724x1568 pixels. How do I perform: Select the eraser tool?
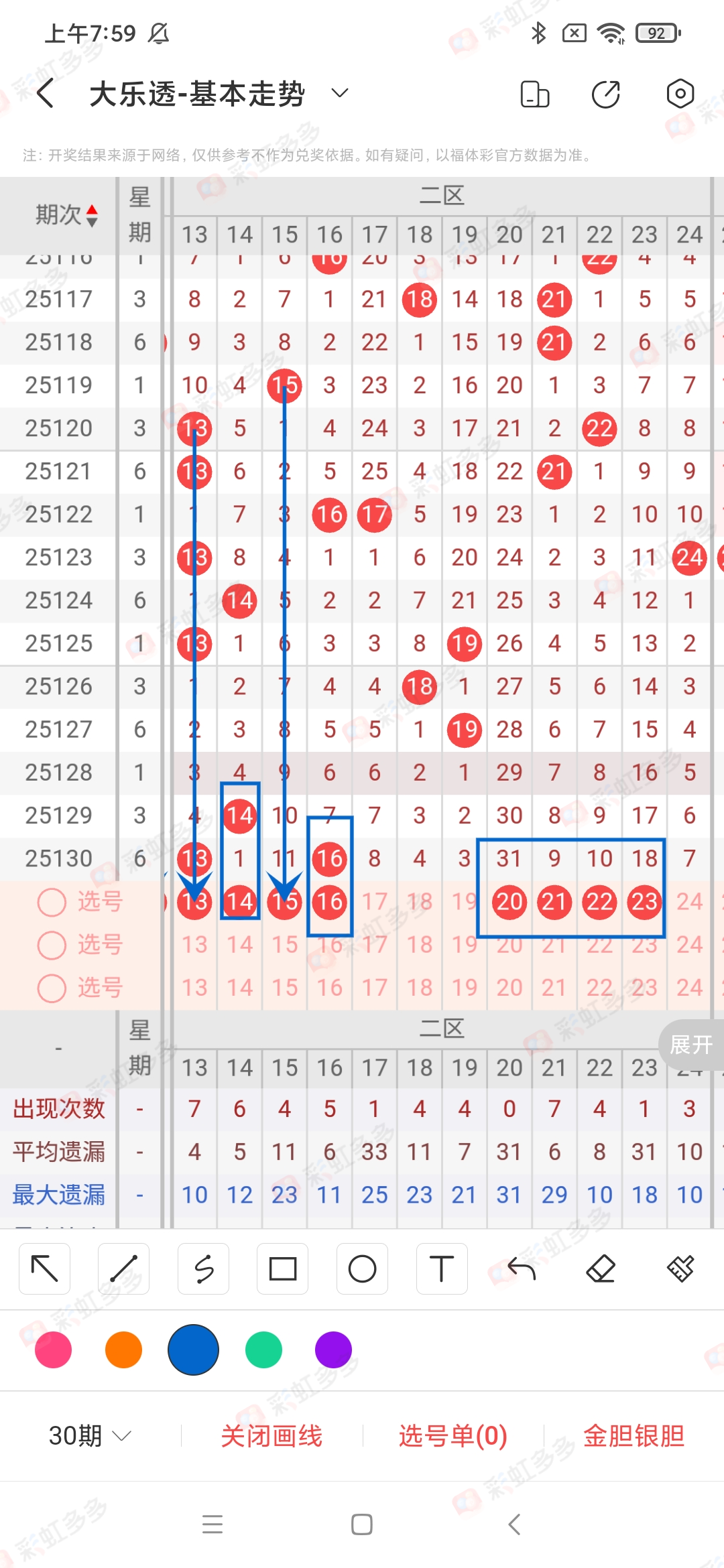click(x=602, y=1268)
